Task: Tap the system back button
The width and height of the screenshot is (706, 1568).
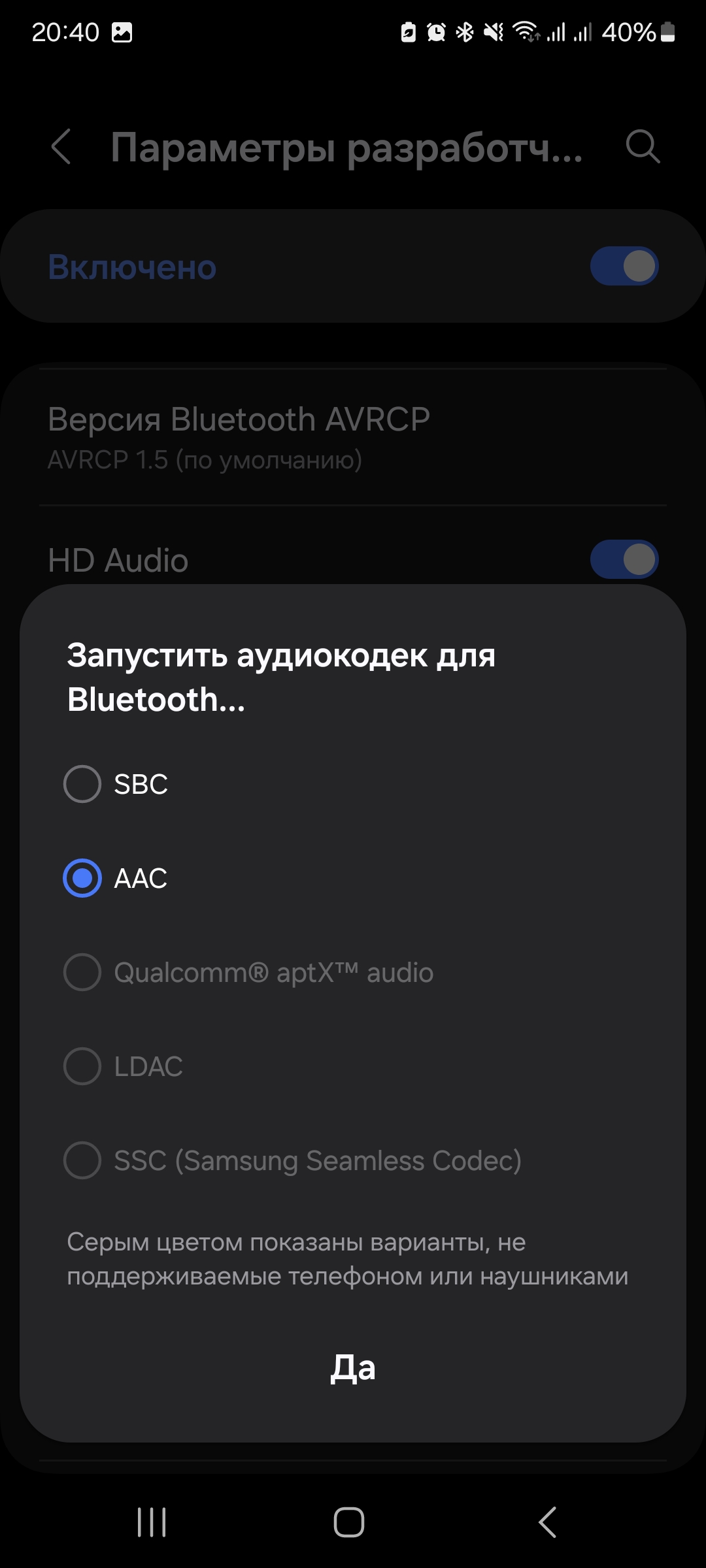Action: [548, 1522]
